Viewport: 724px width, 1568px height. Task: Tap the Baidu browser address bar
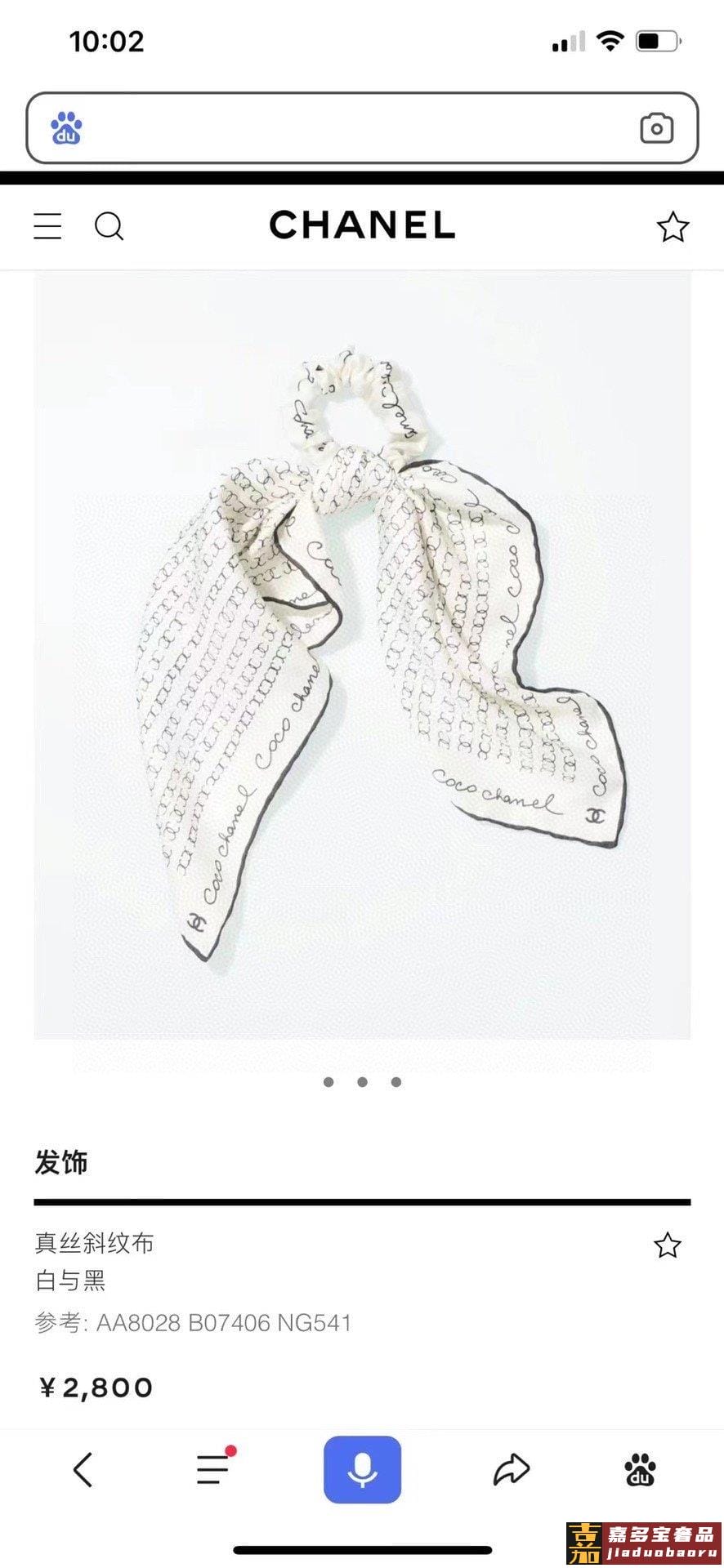[351, 128]
